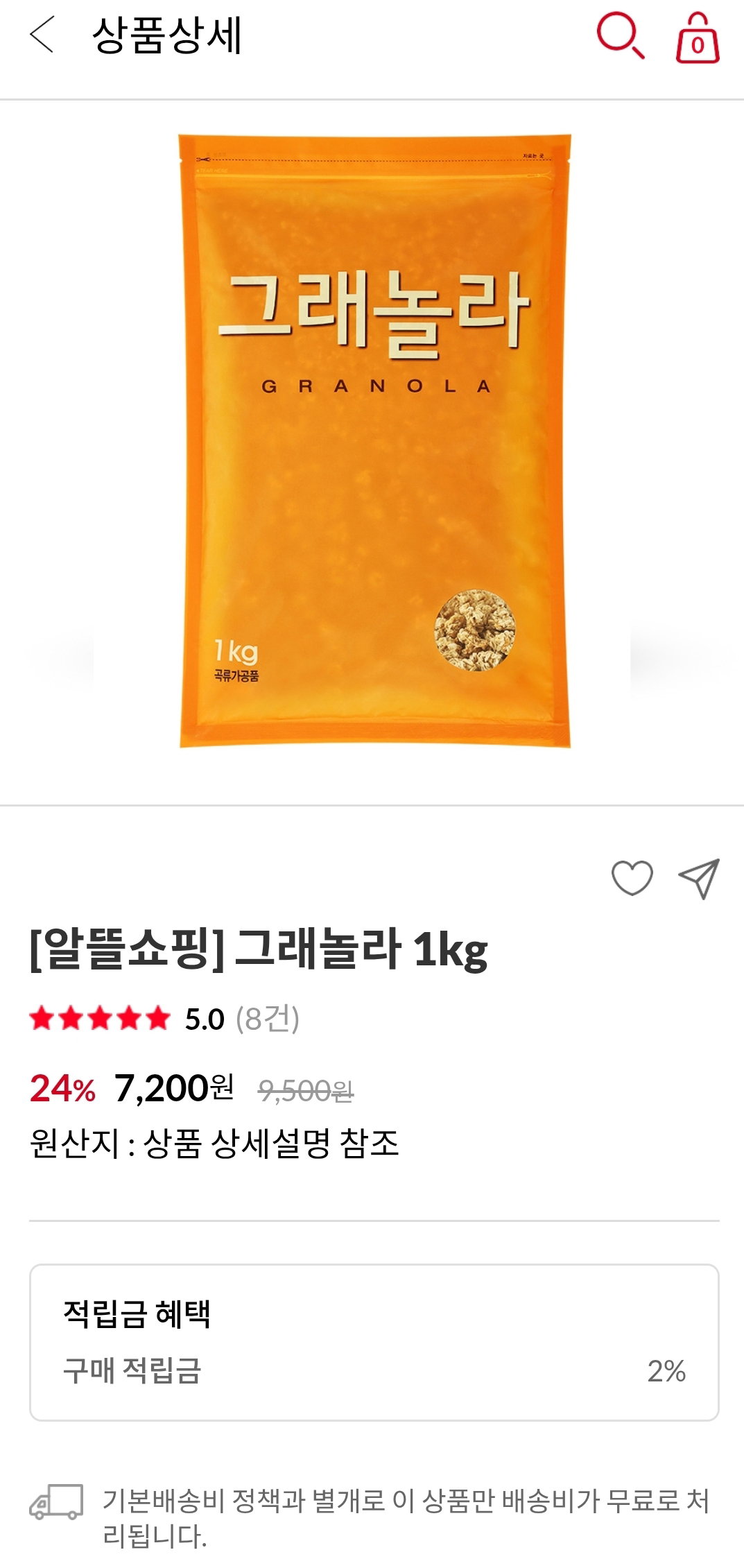Open the shopping cart bag
Viewport: 744px width, 1568px height.
pyautogui.click(x=698, y=38)
